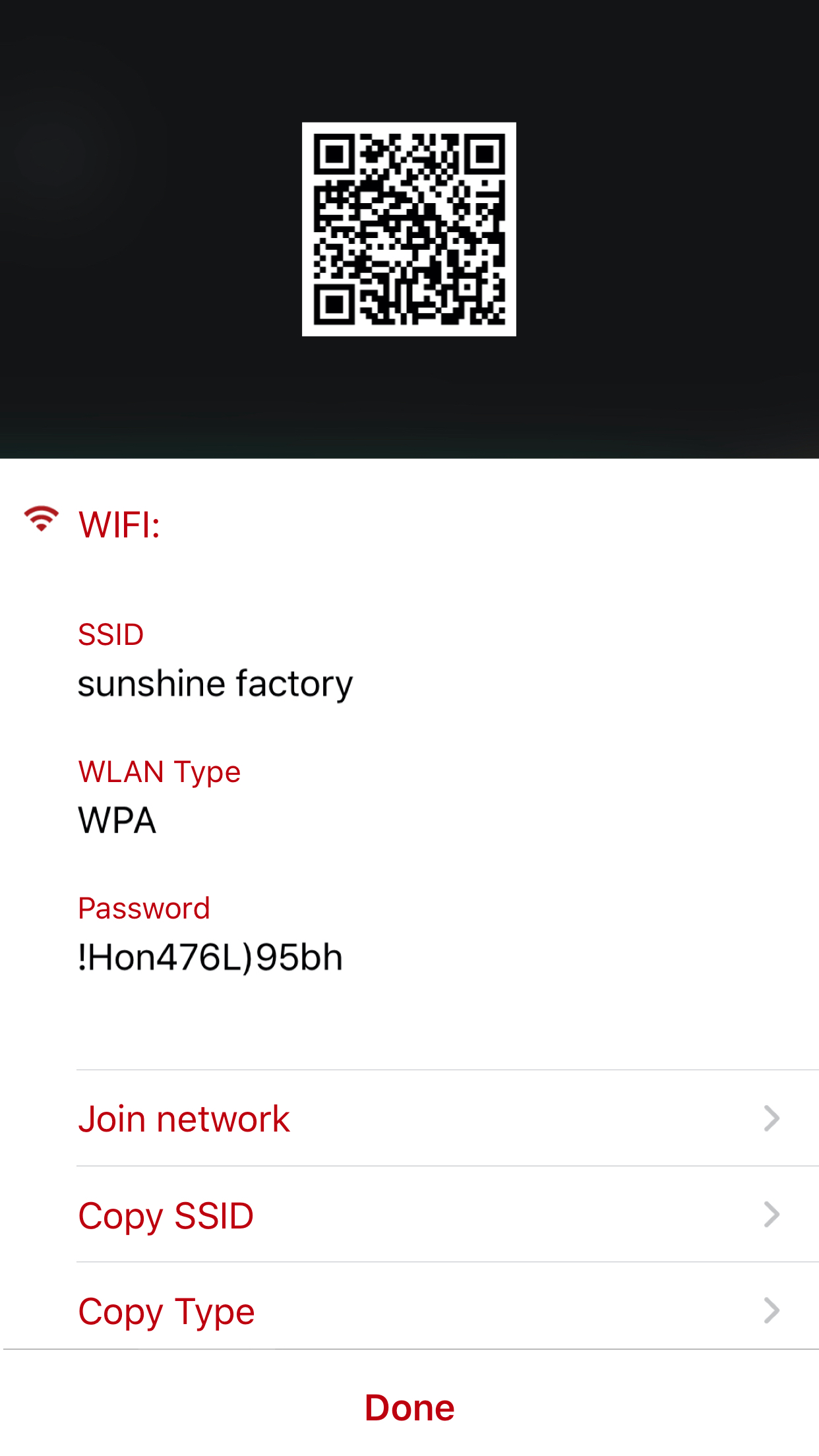Viewport: 819px width, 1456px height.
Task: Join the sunshine factory network
Action: [x=184, y=1117]
